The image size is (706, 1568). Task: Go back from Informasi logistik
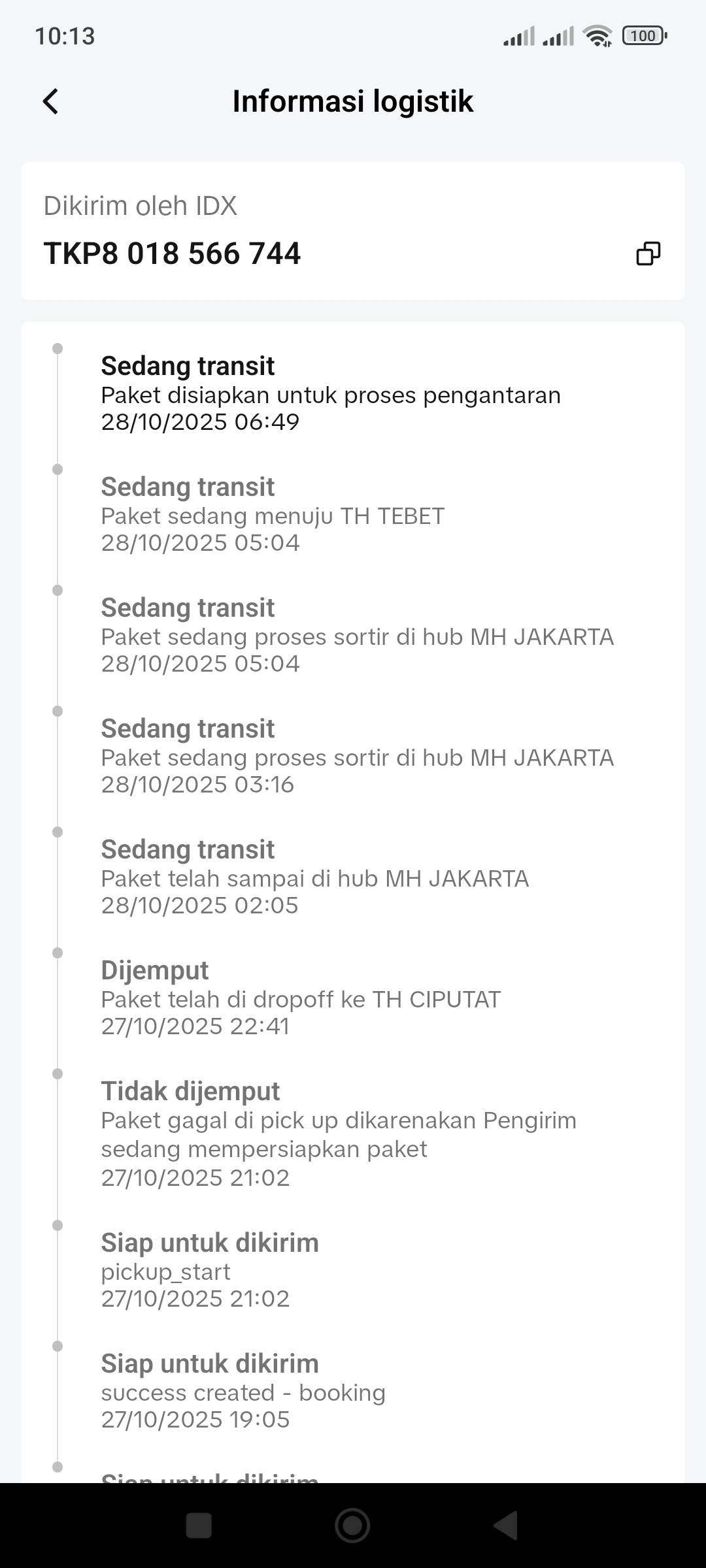50,102
